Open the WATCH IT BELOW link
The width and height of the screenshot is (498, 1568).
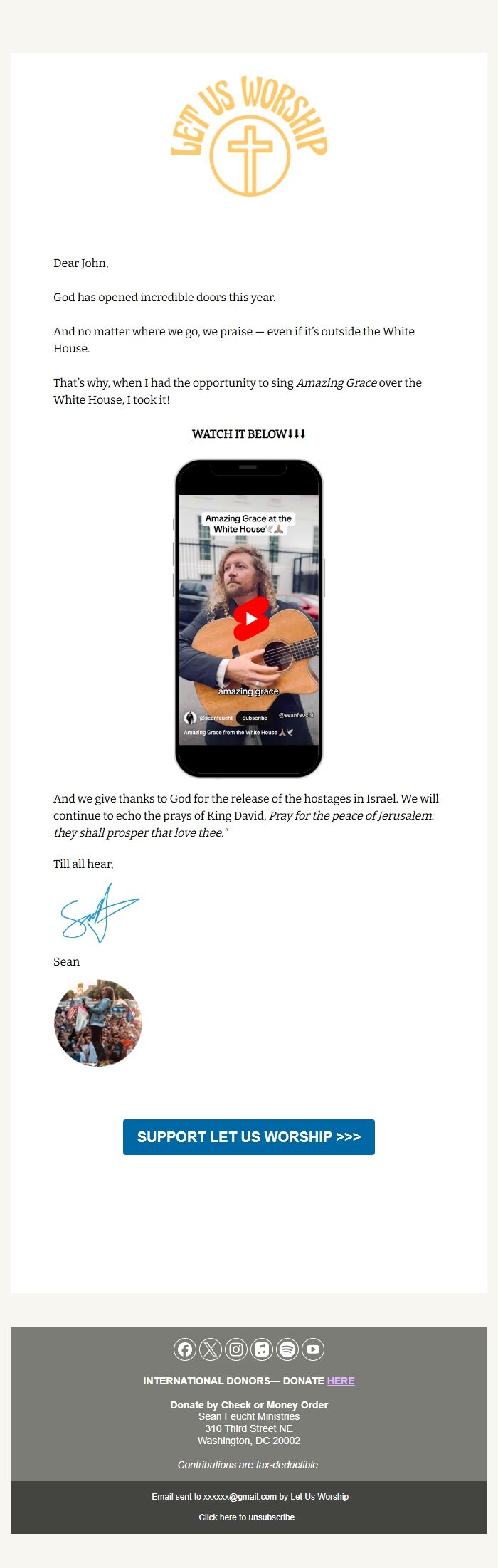[x=248, y=434]
